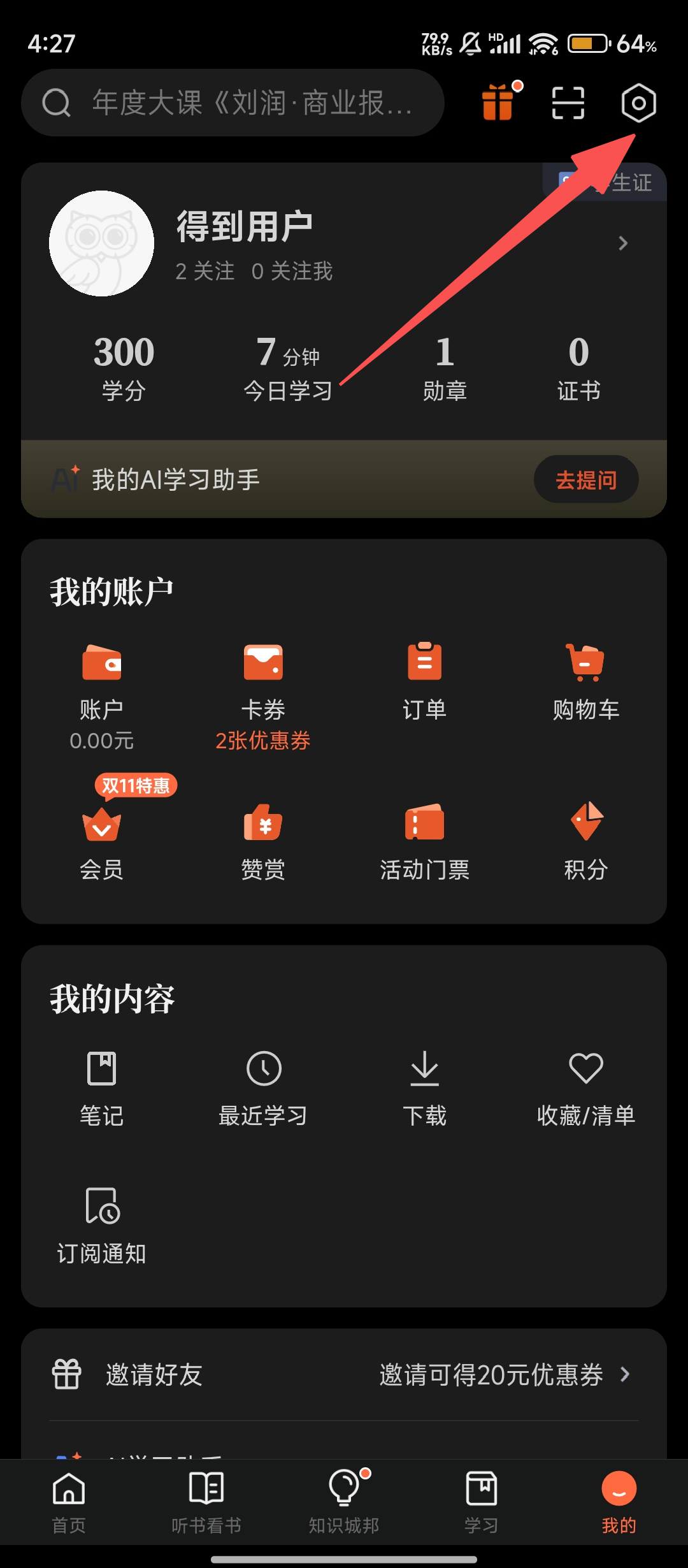Open the QR scan icon
This screenshot has height=1568, width=688.
568,103
